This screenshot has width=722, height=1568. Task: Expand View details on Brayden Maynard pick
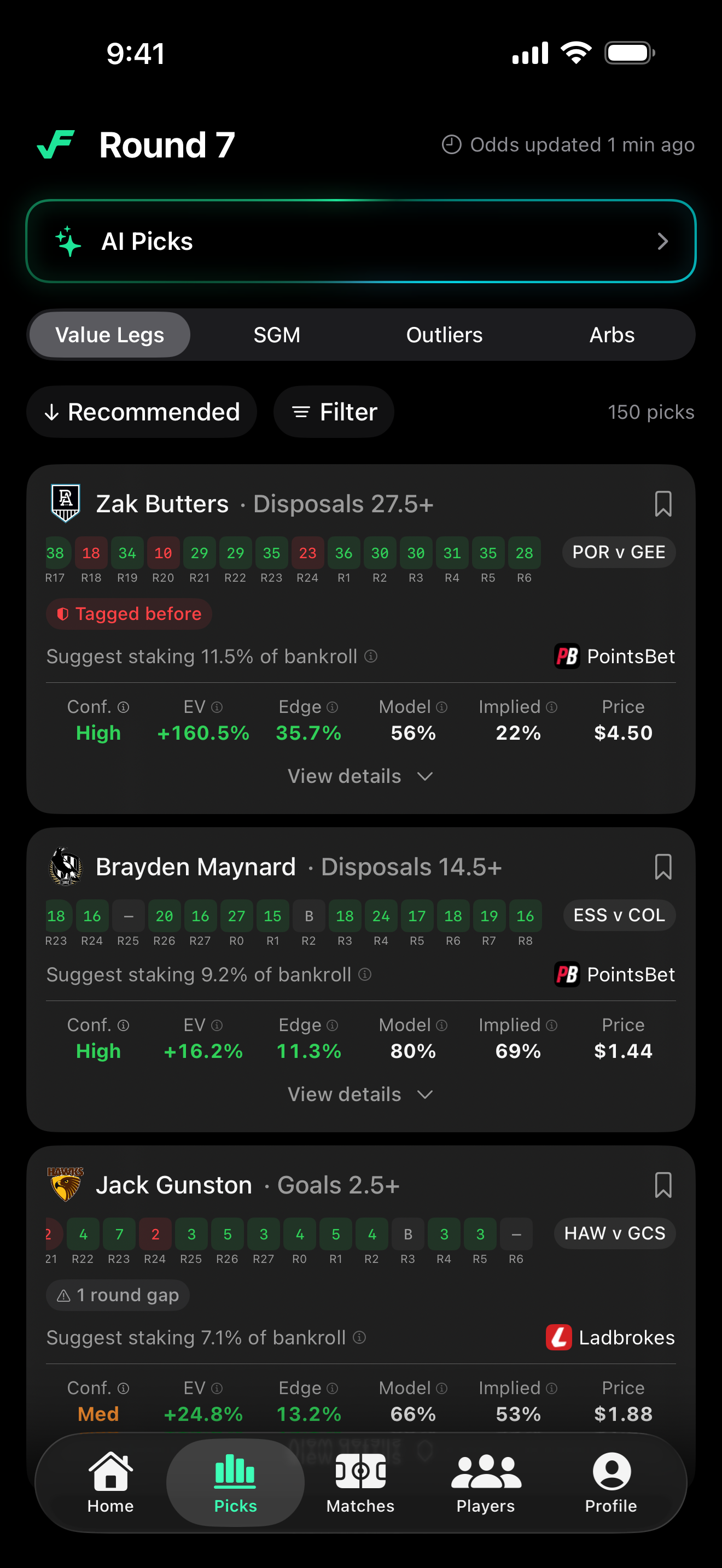(360, 1094)
